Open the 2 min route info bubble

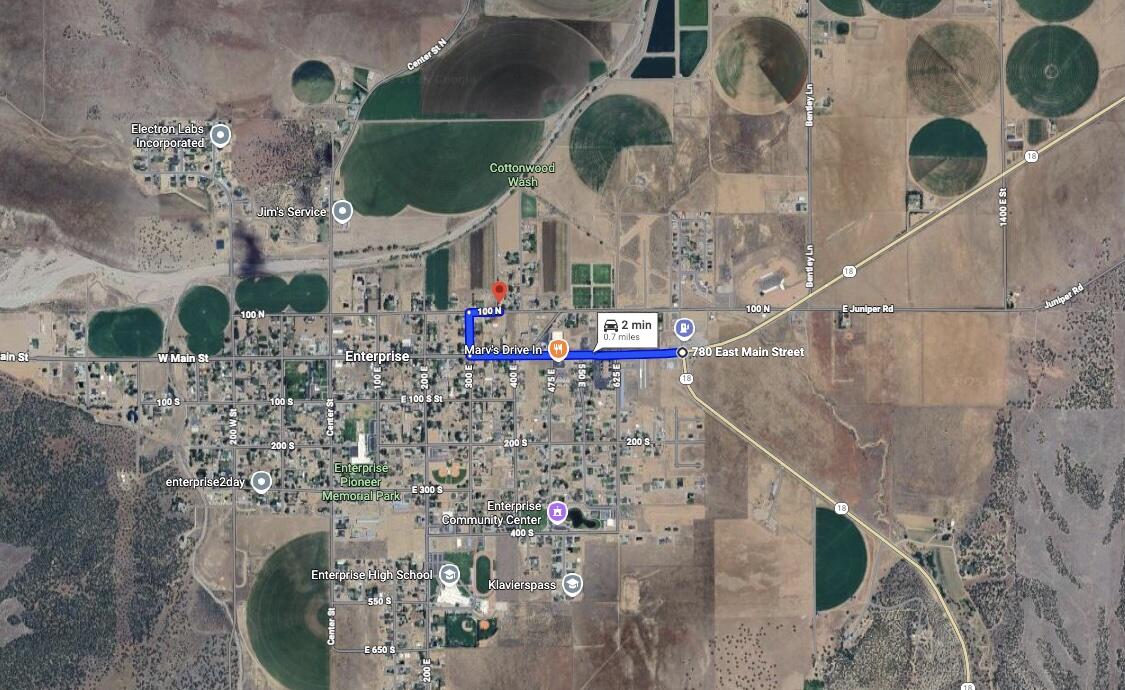tap(626, 329)
